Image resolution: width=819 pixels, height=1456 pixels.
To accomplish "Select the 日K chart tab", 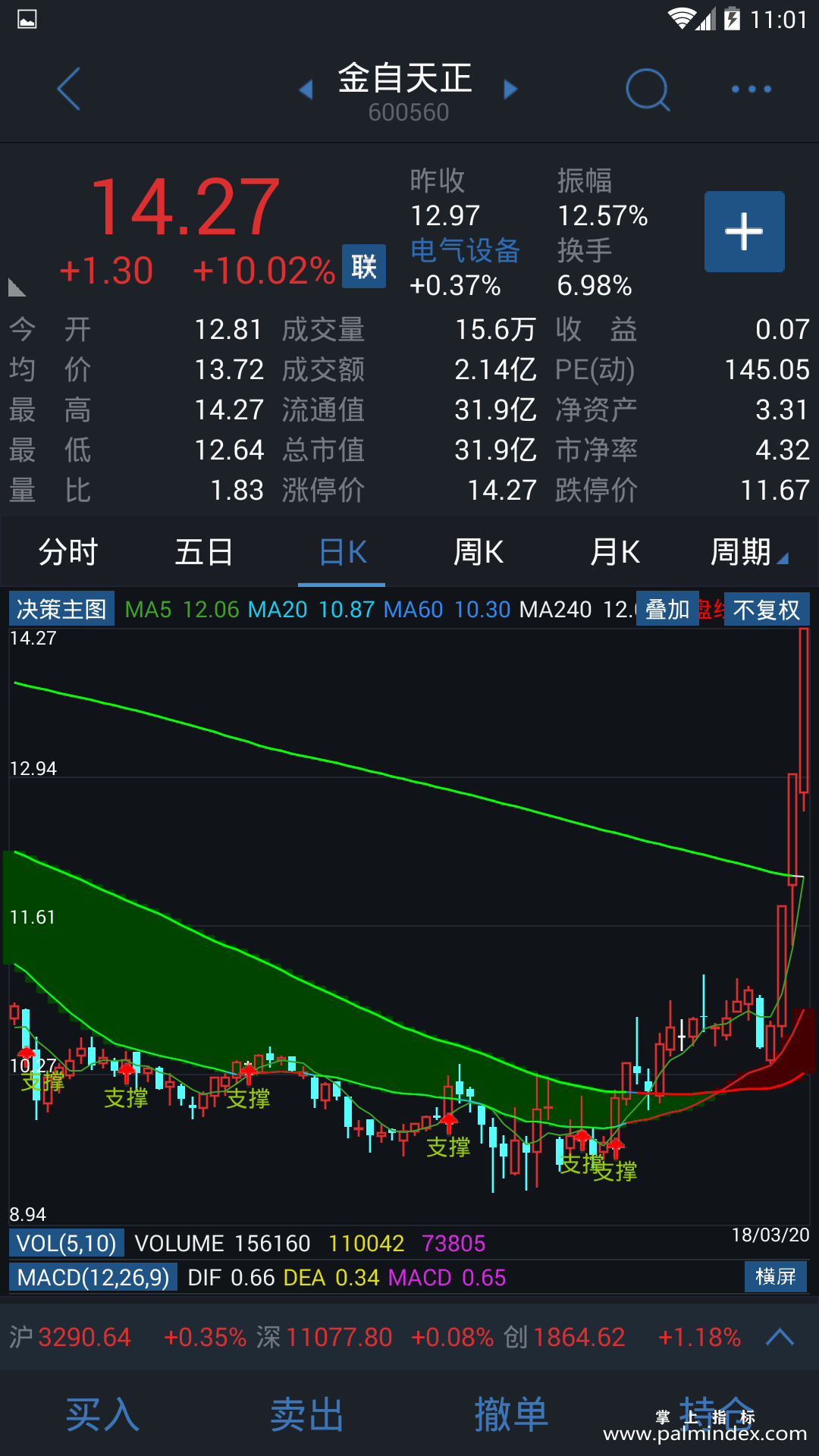I will pyautogui.click(x=342, y=552).
